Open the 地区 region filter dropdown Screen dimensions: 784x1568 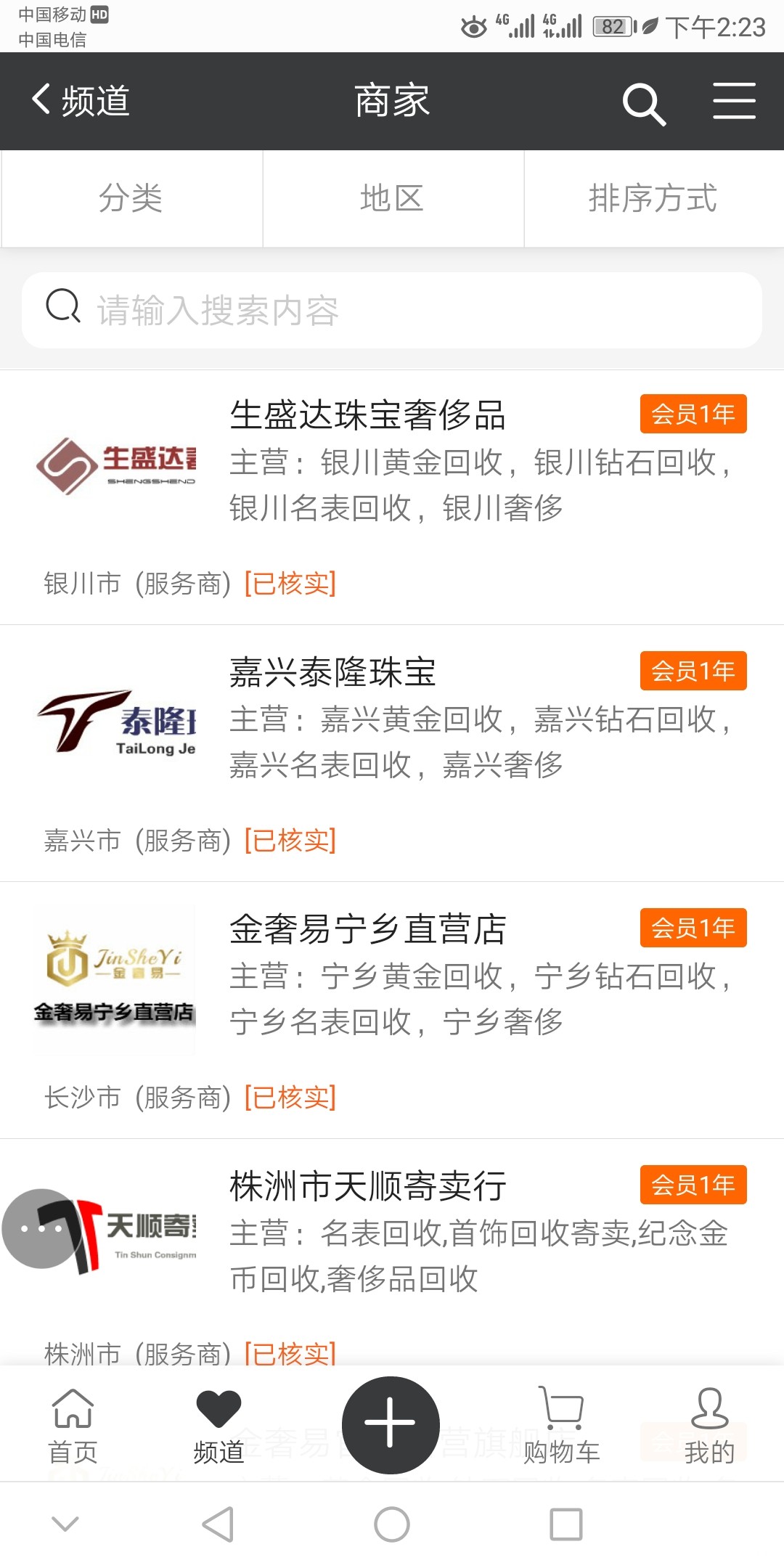point(392,198)
